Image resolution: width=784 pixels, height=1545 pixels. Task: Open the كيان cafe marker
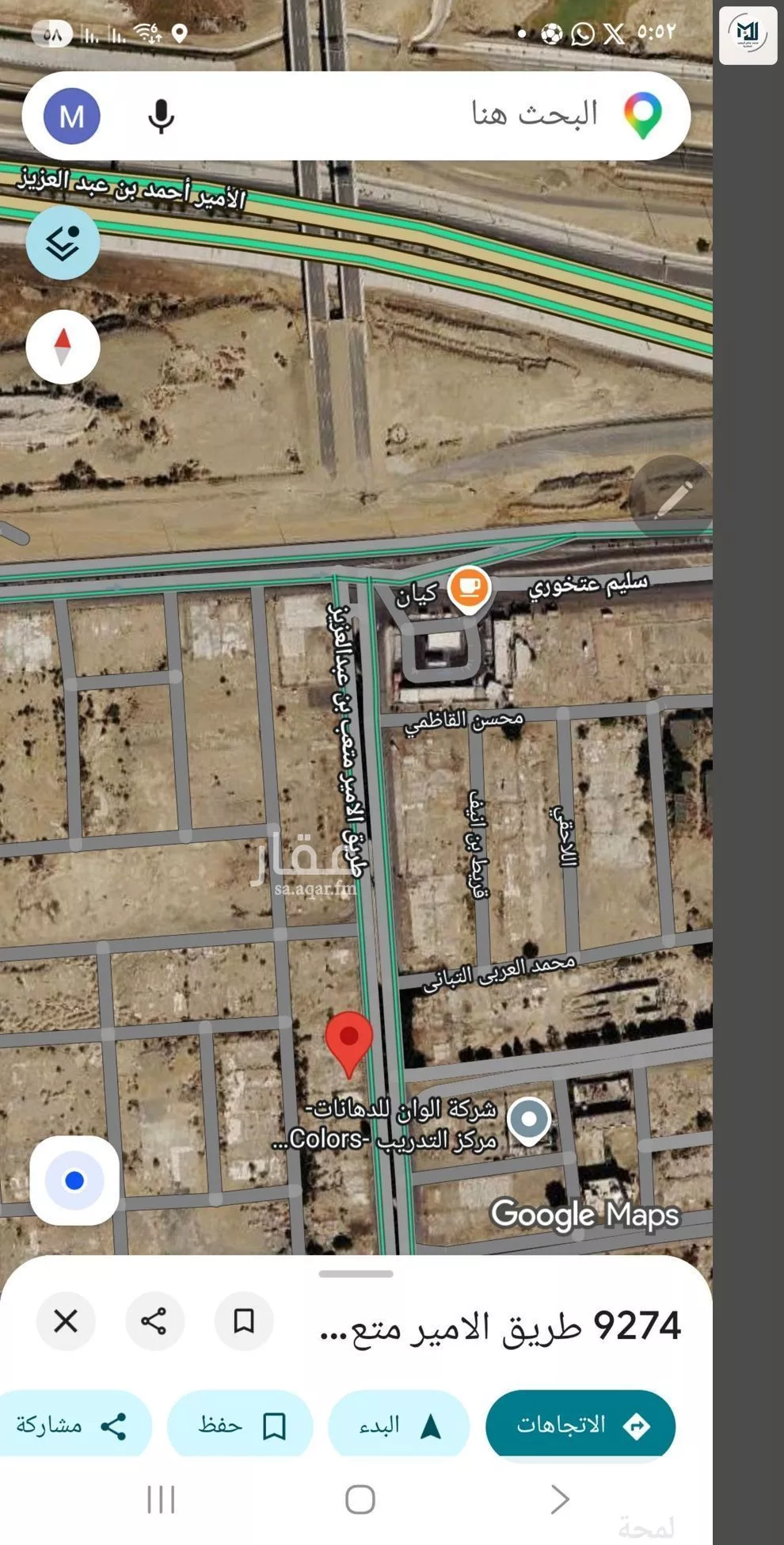[469, 589]
